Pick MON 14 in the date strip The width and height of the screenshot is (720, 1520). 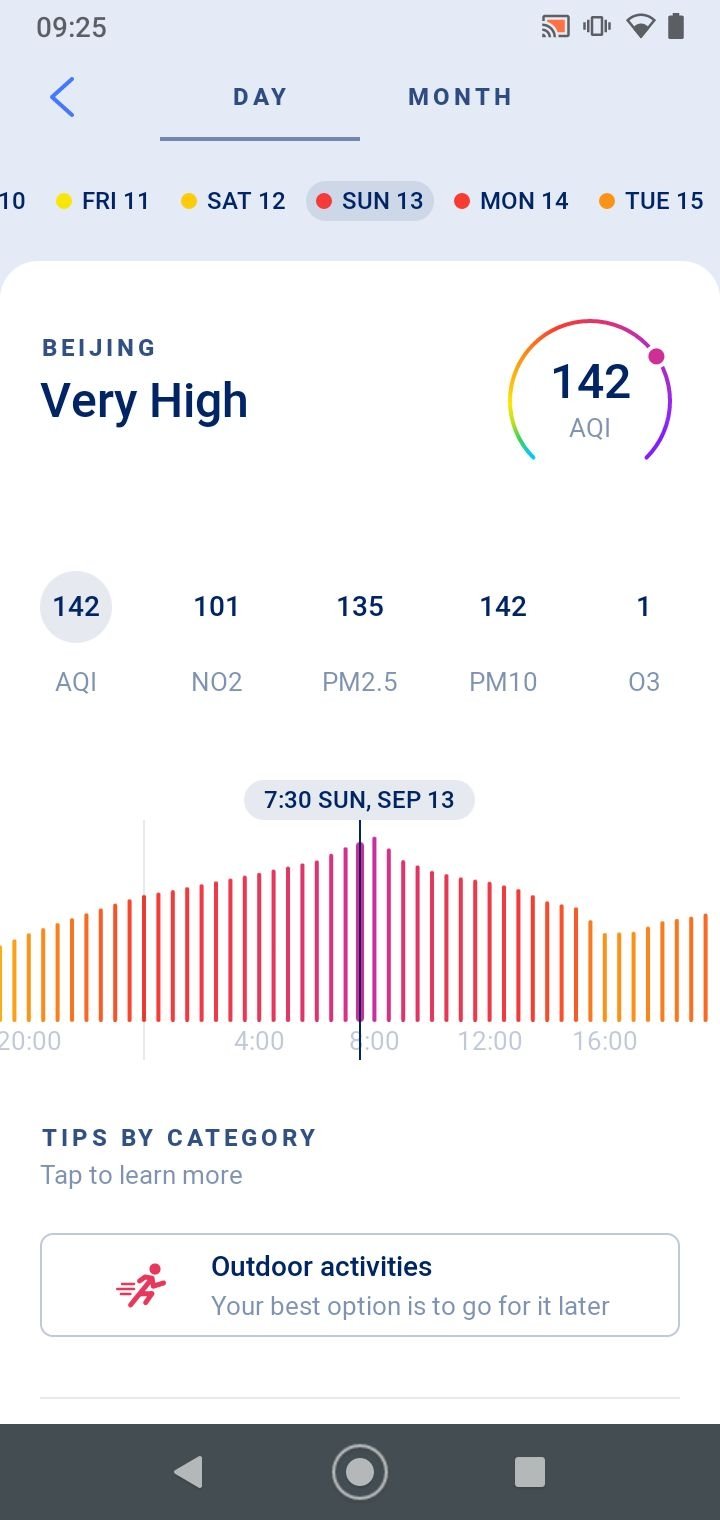pos(511,201)
